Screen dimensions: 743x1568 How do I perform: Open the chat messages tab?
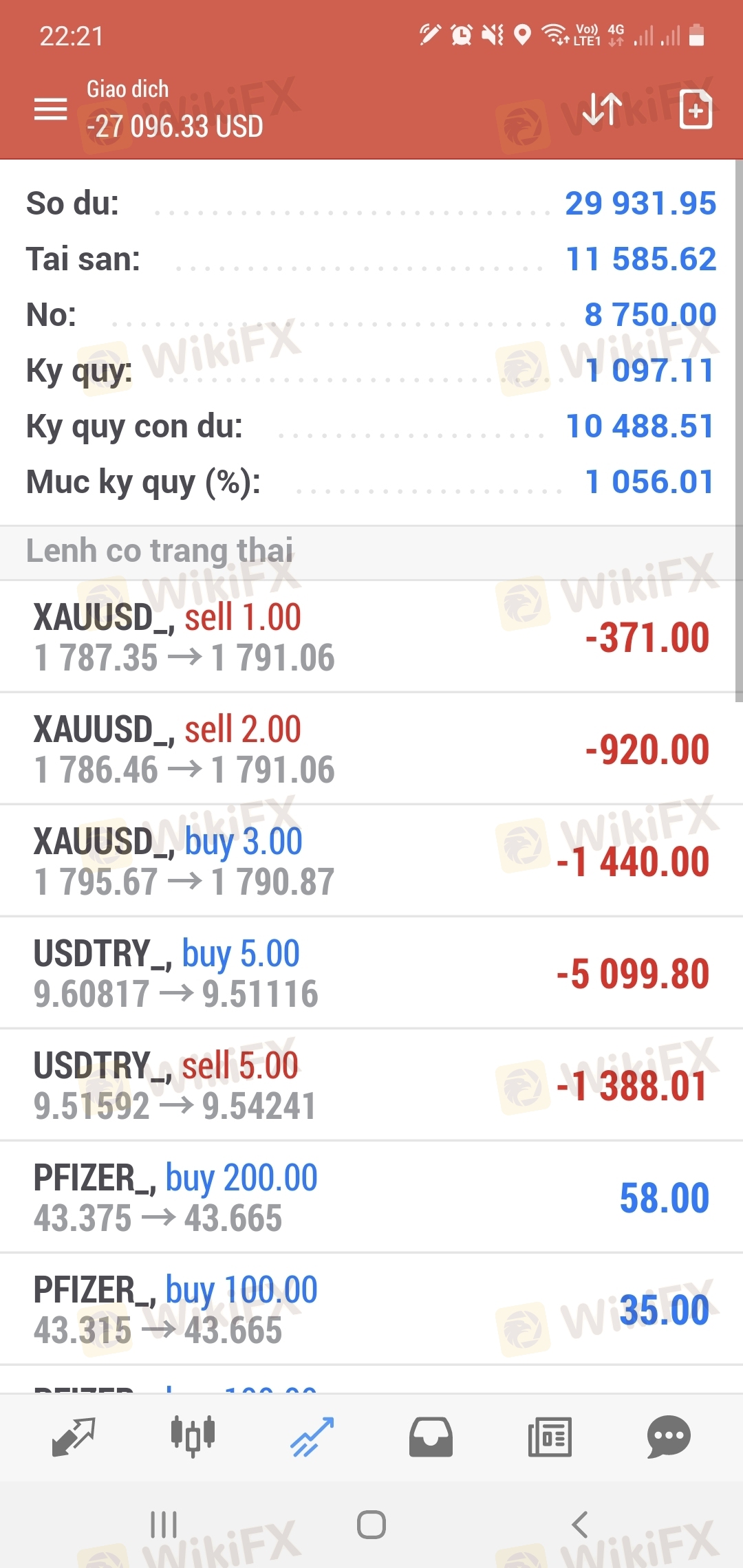click(669, 1437)
